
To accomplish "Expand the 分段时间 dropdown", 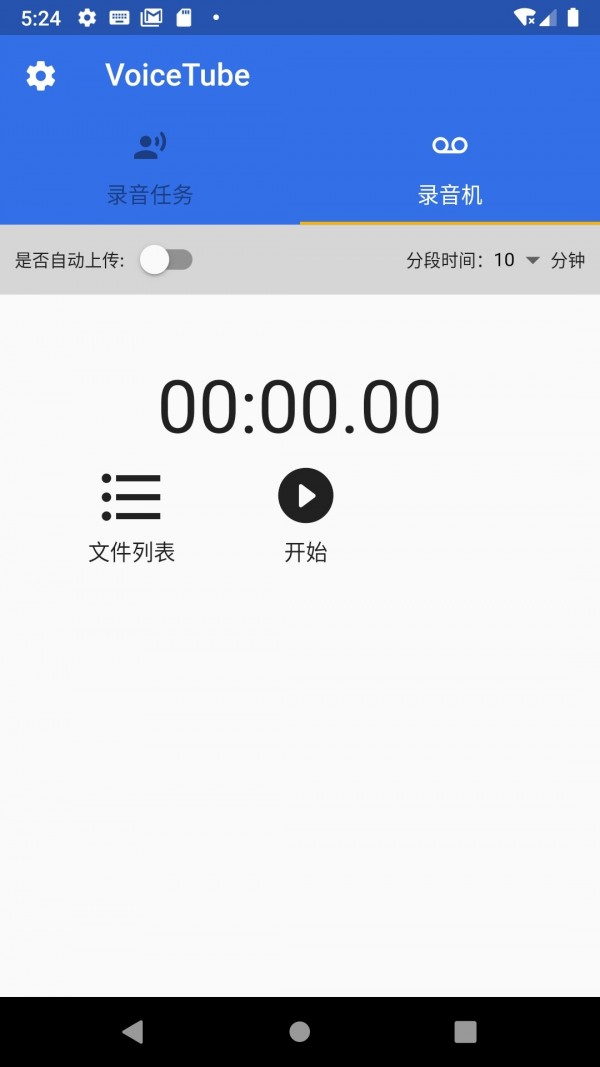I will pos(517,260).
